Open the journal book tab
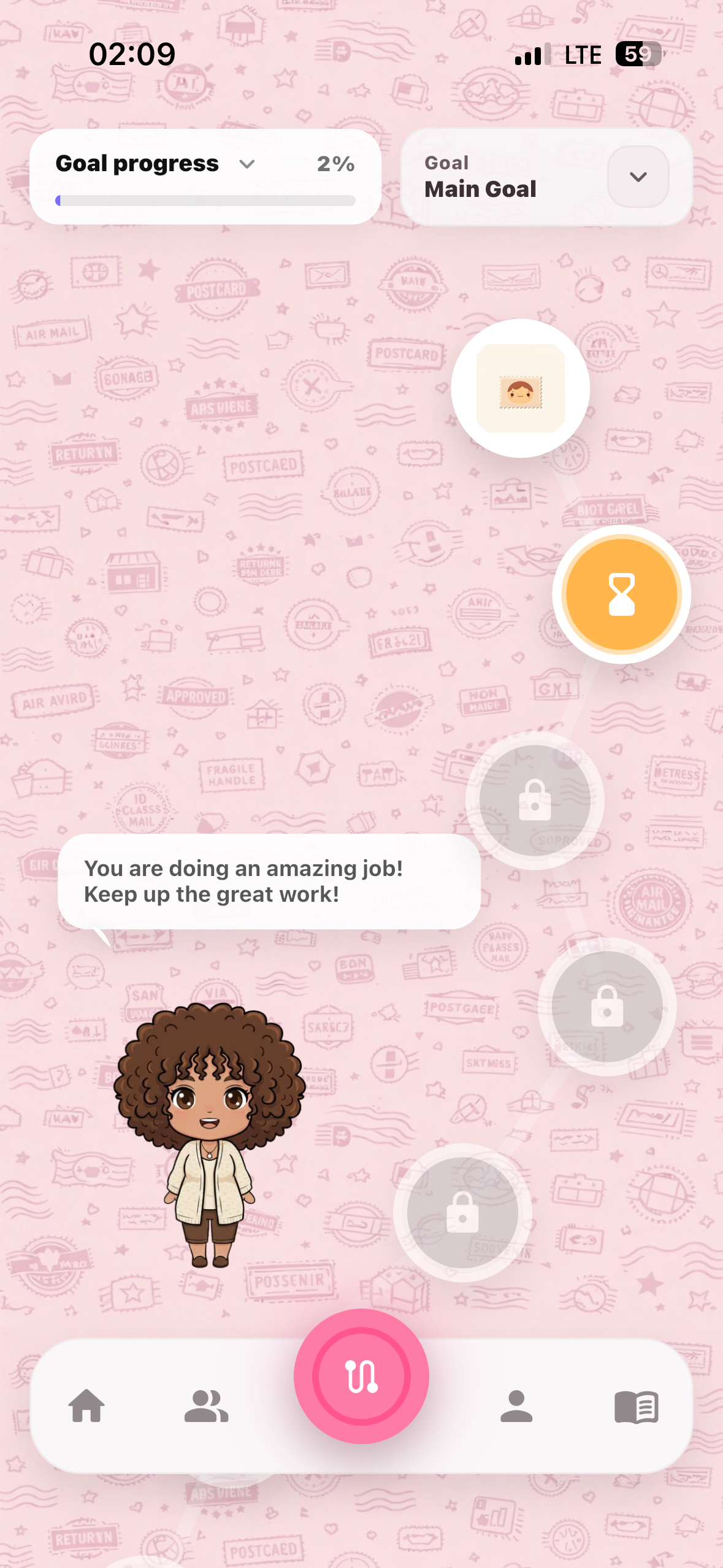 pyautogui.click(x=637, y=1406)
